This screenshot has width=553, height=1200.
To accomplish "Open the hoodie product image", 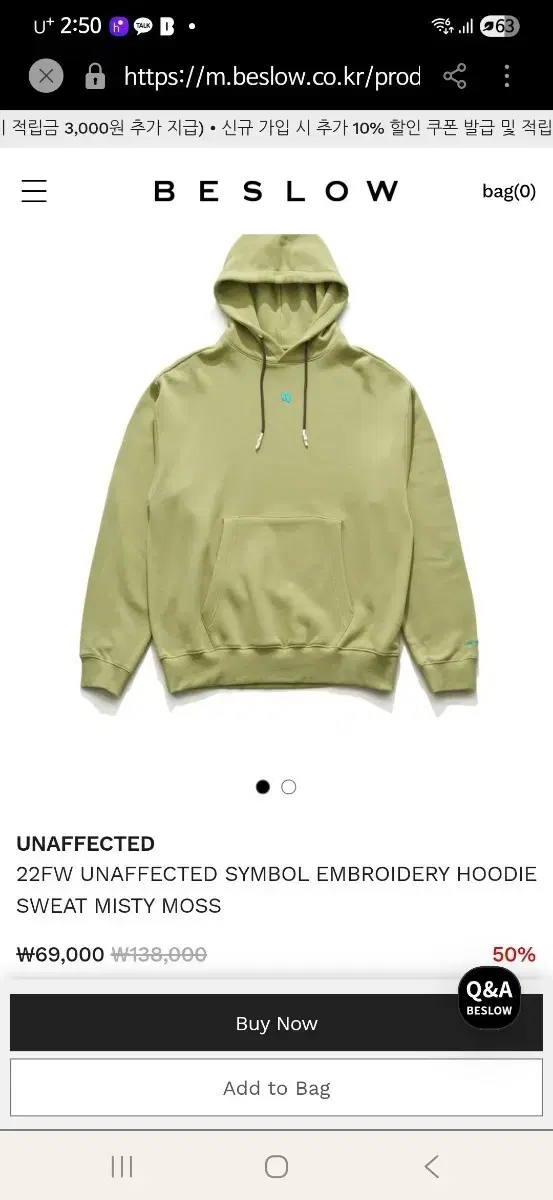I will click(x=276, y=475).
